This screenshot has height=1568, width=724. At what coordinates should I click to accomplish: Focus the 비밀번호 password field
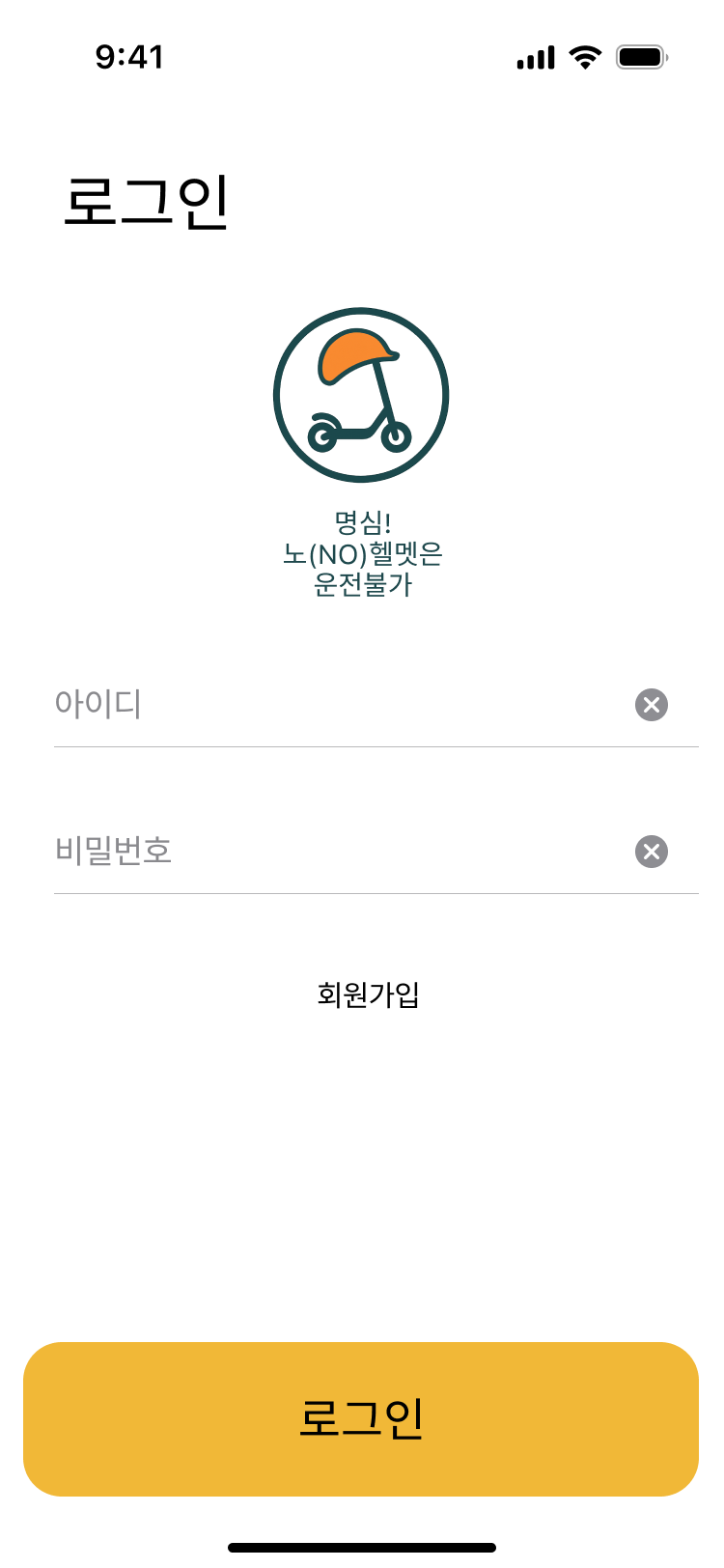click(x=328, y=852)
